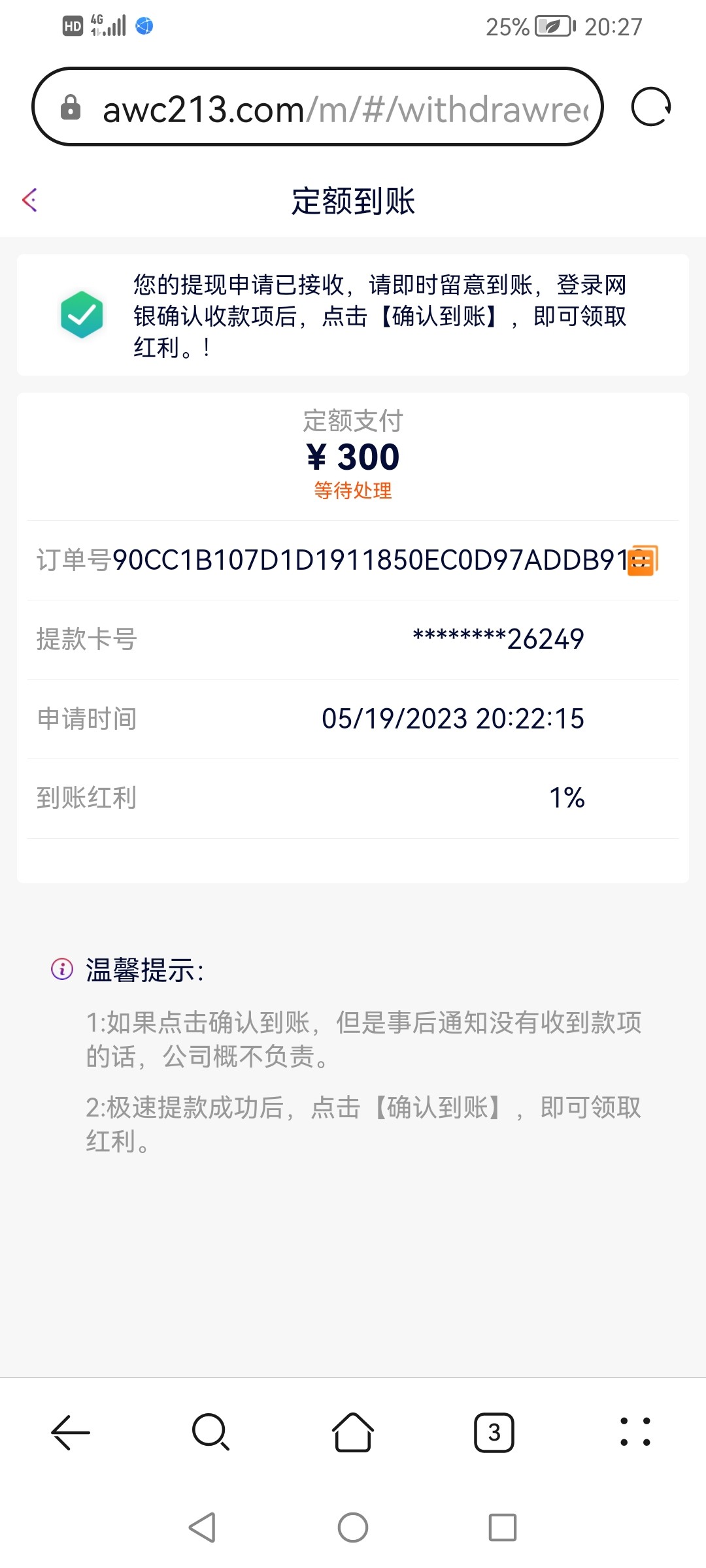Tap the ¥300 payment amount

pos(353,456)
